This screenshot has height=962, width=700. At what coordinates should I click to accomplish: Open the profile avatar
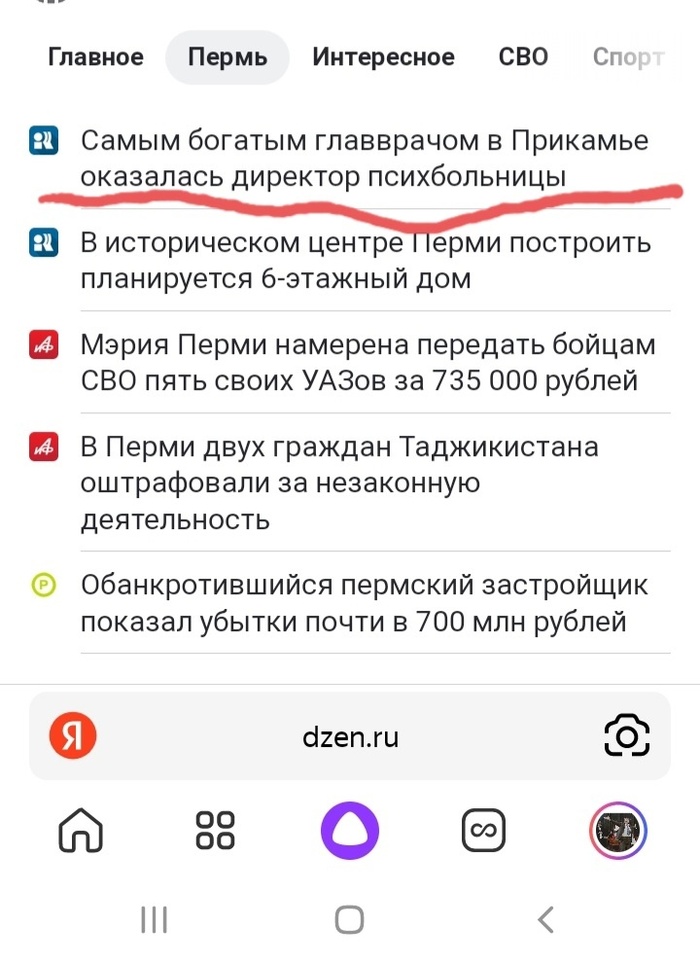(619, 829)
